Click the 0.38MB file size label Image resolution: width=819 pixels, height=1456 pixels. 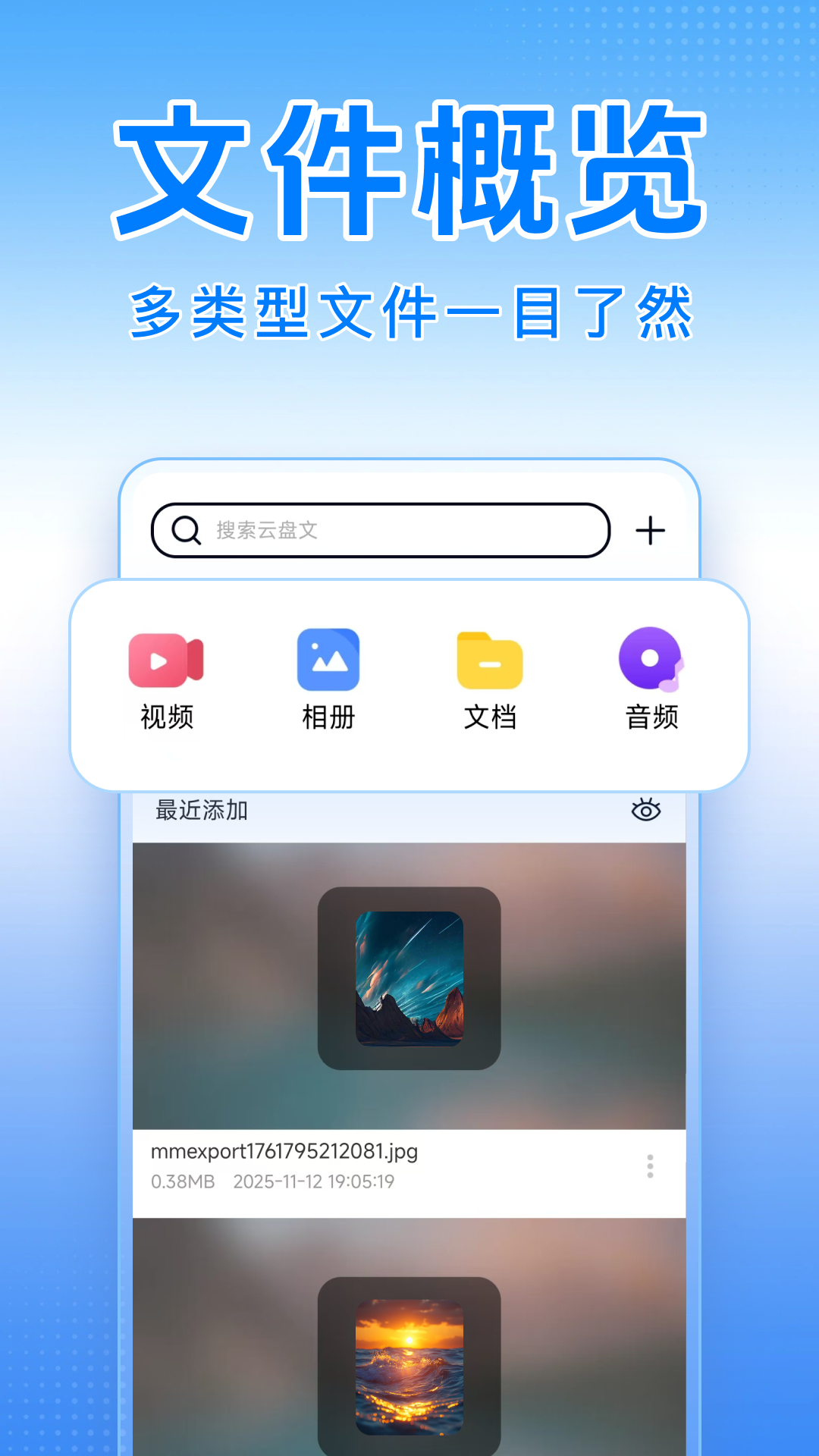[x=184, y=1181]
